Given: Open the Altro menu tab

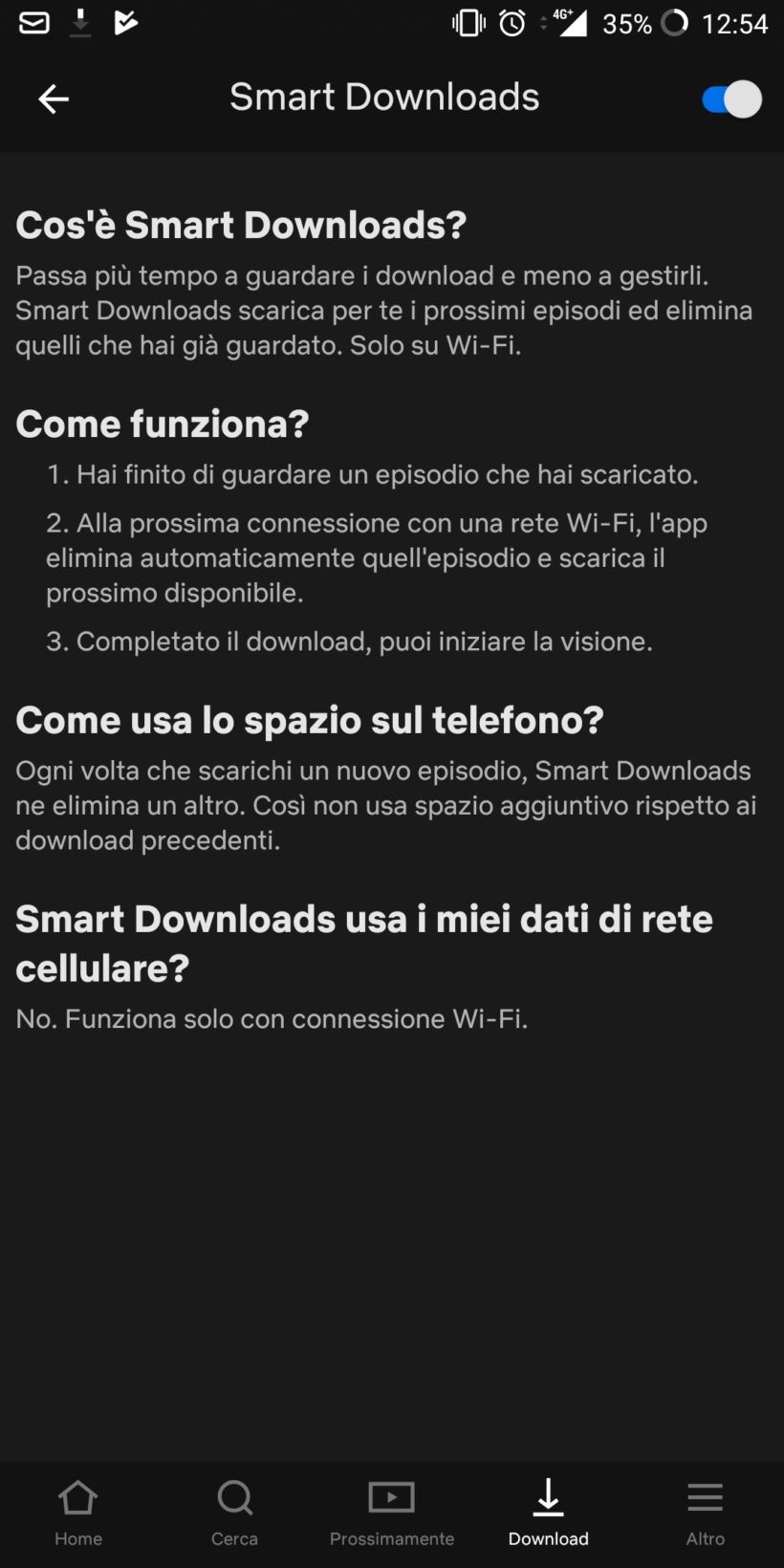Looking at the screenshot, I should pyautogui.click(x=706, y=1513).
